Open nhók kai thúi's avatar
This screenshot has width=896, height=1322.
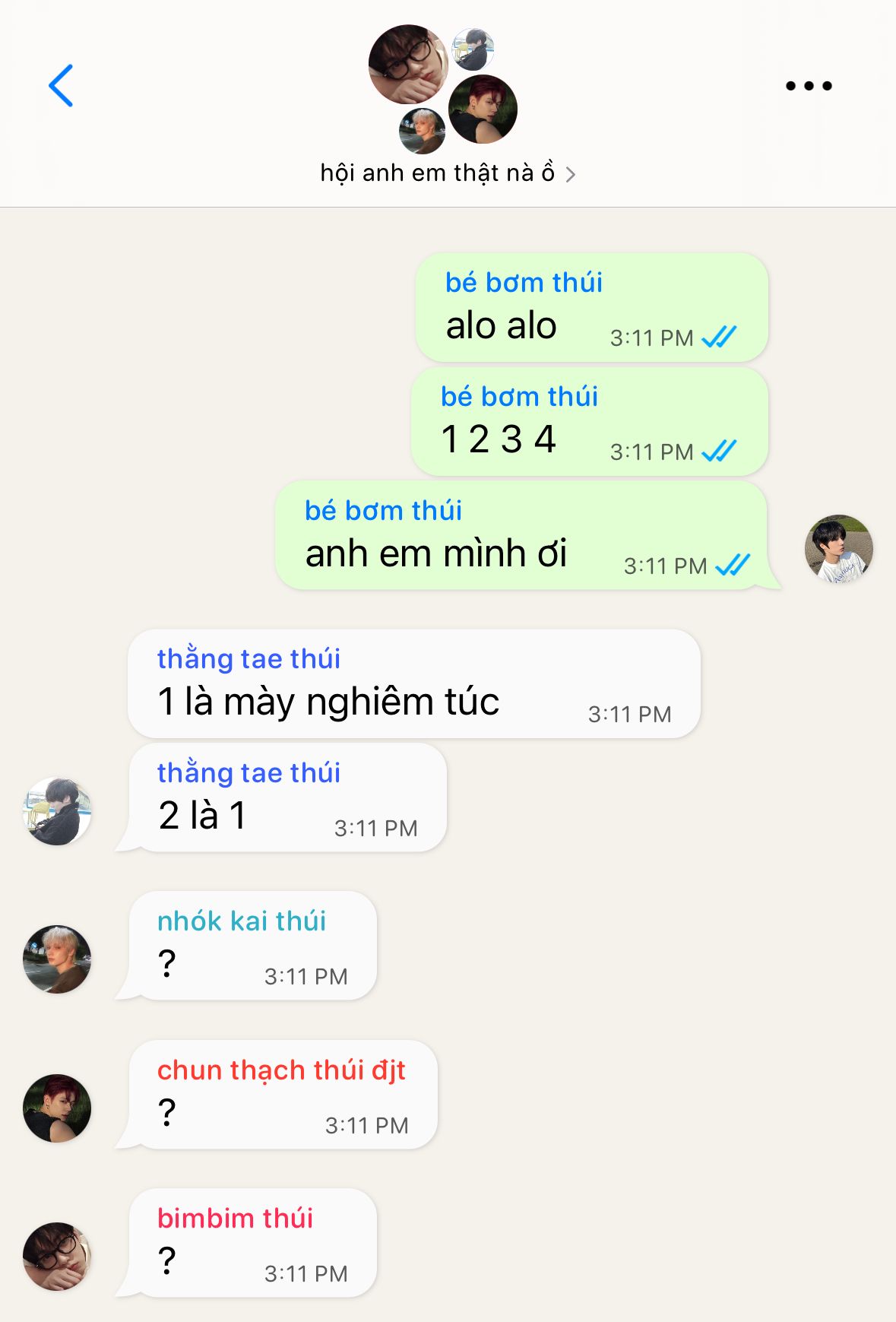click(57, 959)
